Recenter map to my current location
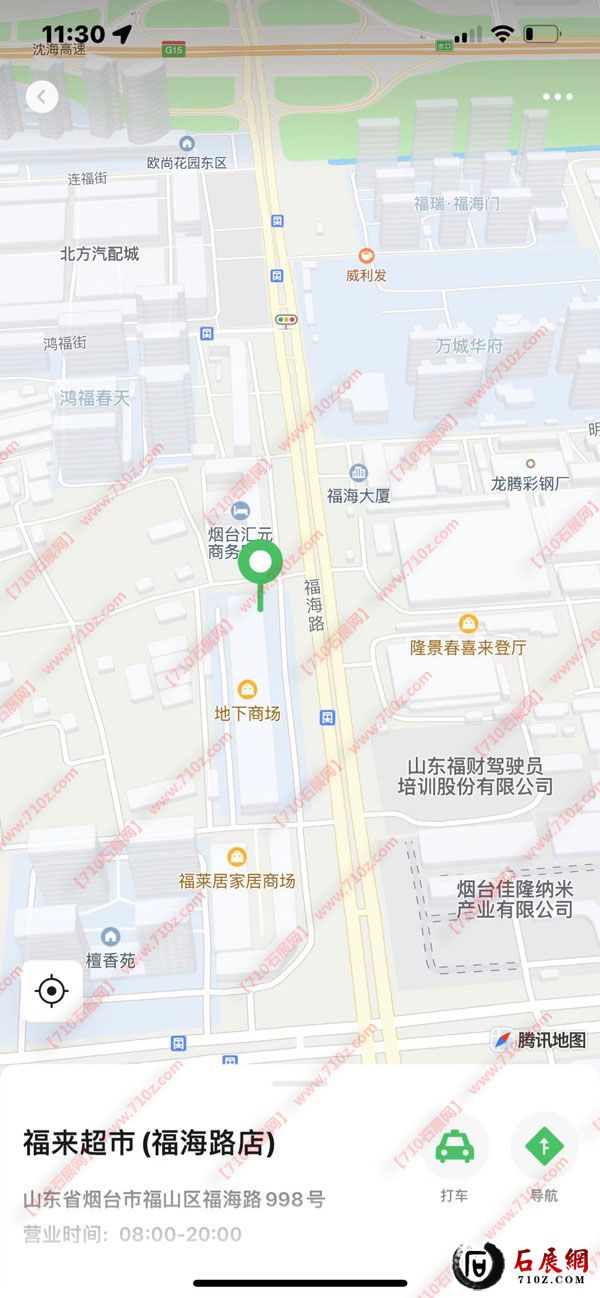600x1298 pixels. 52,991
